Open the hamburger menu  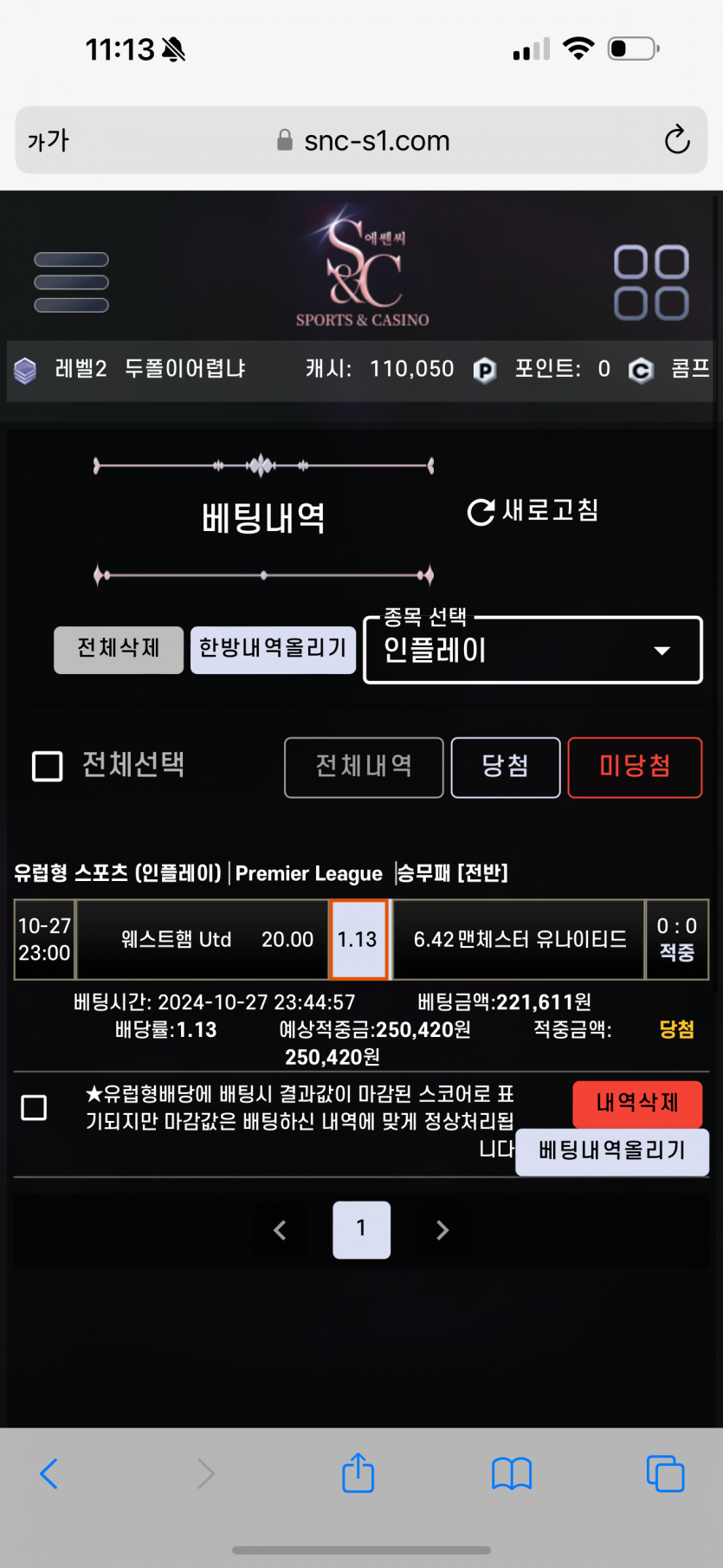pyautogui.click(x=71, y=282)
